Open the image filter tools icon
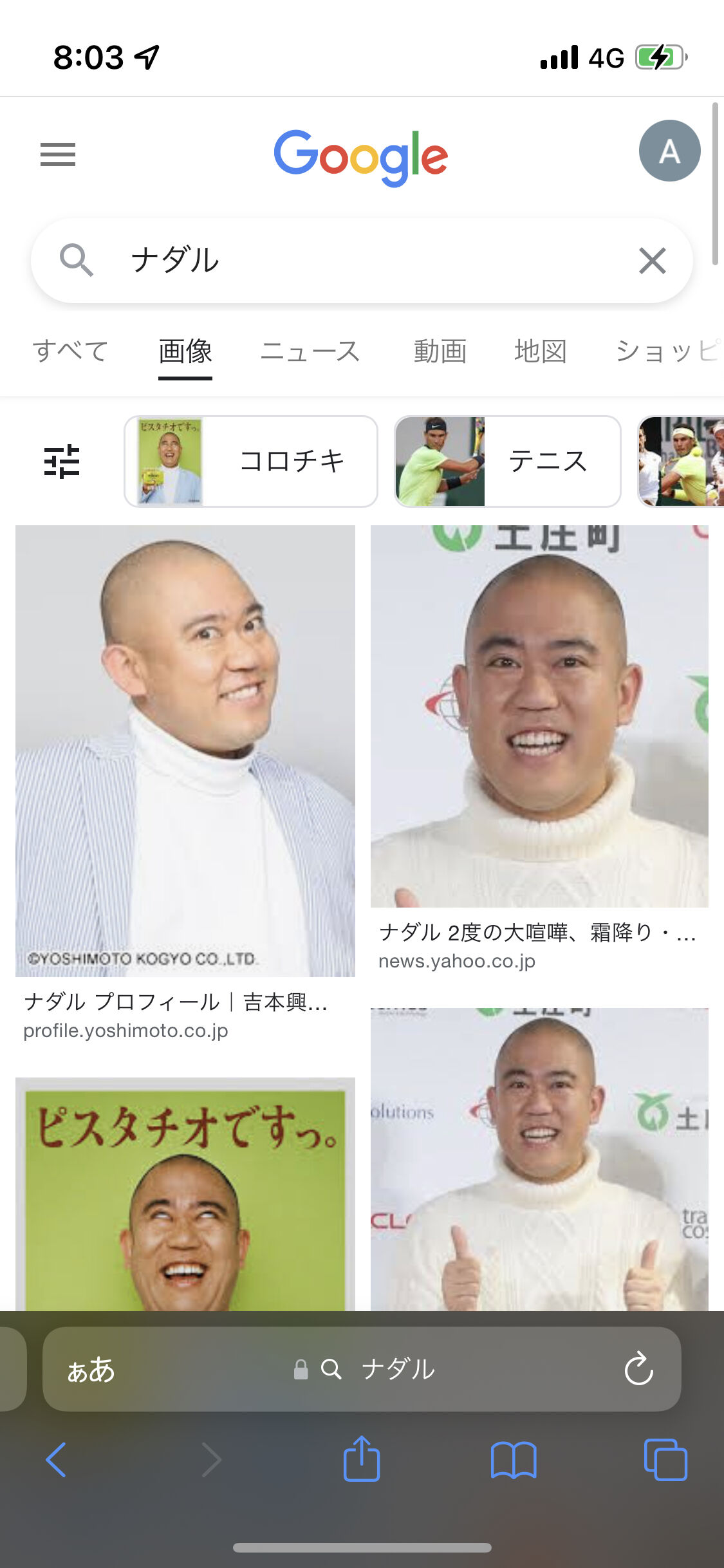The image size is (724, 1568). (62, 462)
